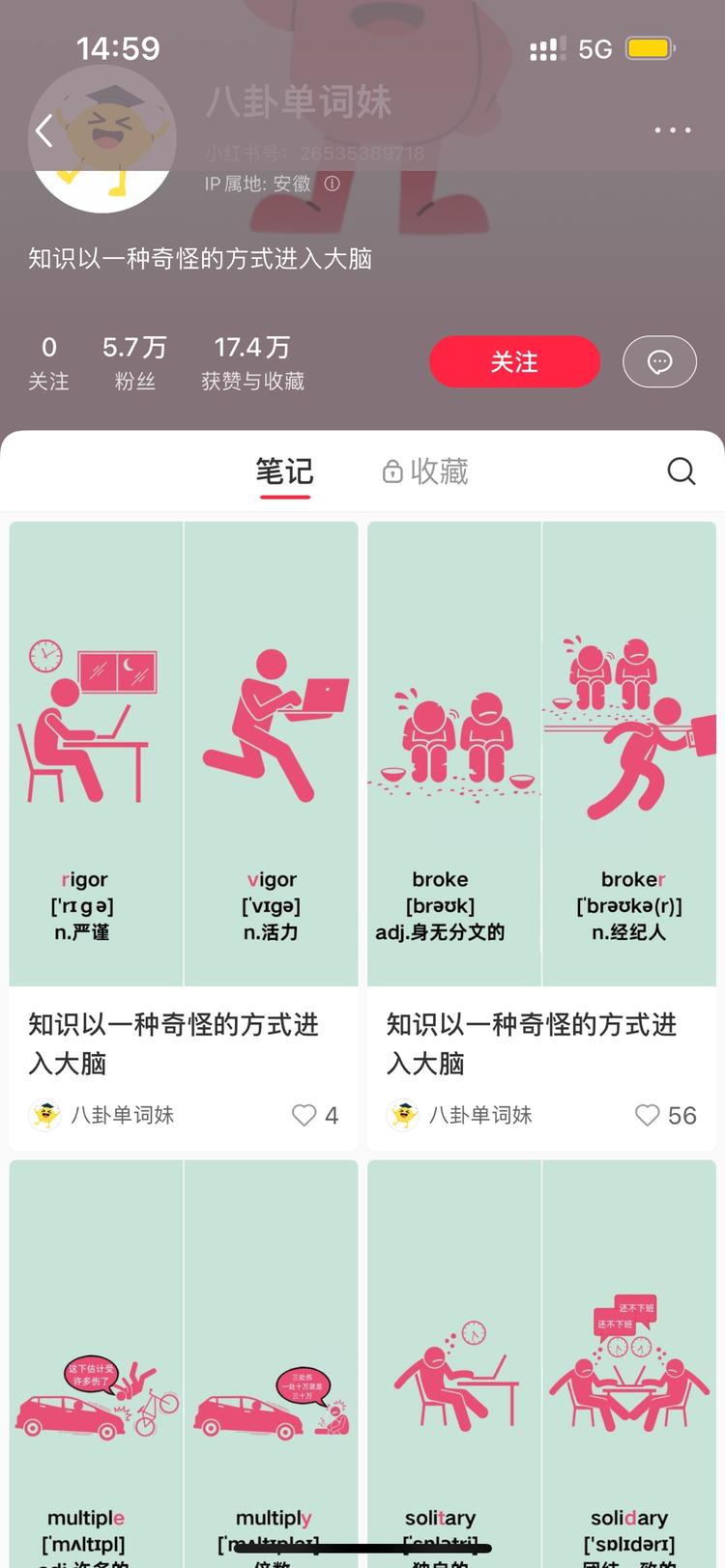
Task: Show 获赞与收藏 likes and saves details
Action: click(252, 362)
